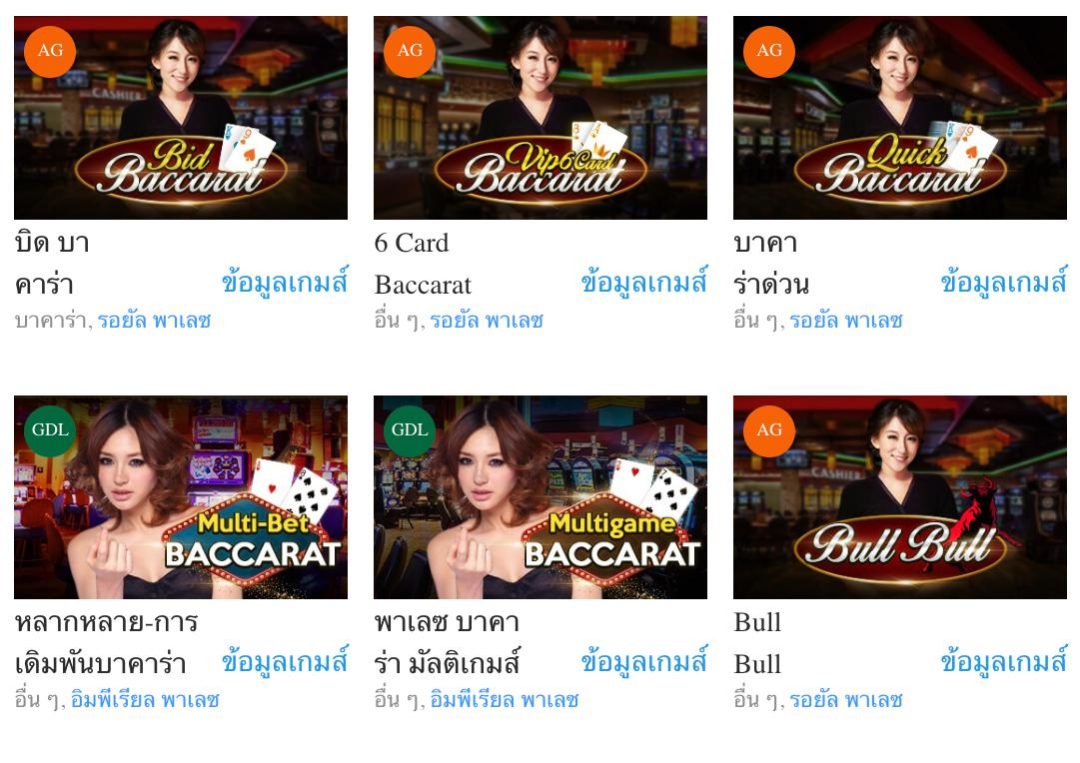Open อิมพีเรียล พาเลซ link under หลากหลาย-การเดิมพันบาคาร่า

pyautogui.click(x=145, y=700)
